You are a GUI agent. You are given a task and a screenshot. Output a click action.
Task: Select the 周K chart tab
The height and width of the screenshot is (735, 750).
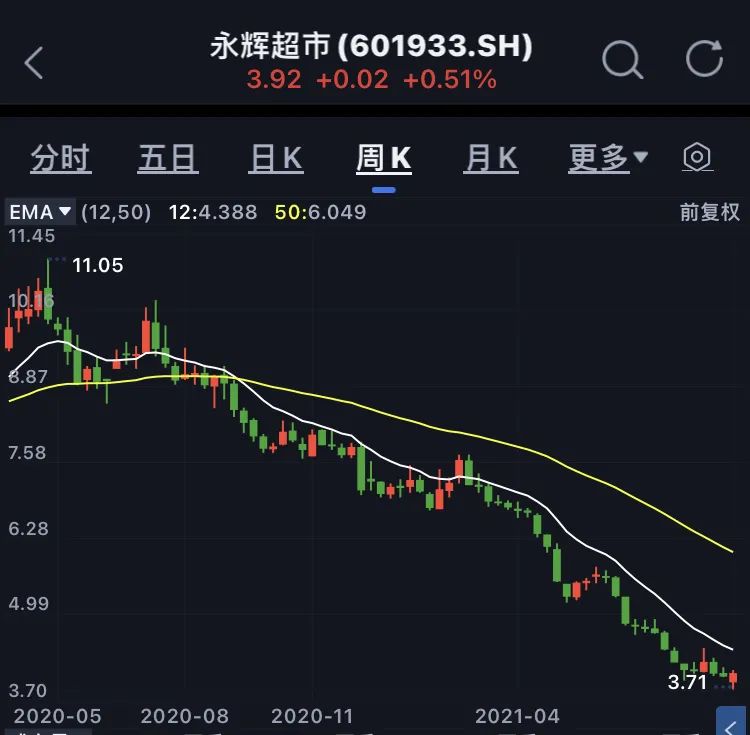pos(384,159)
